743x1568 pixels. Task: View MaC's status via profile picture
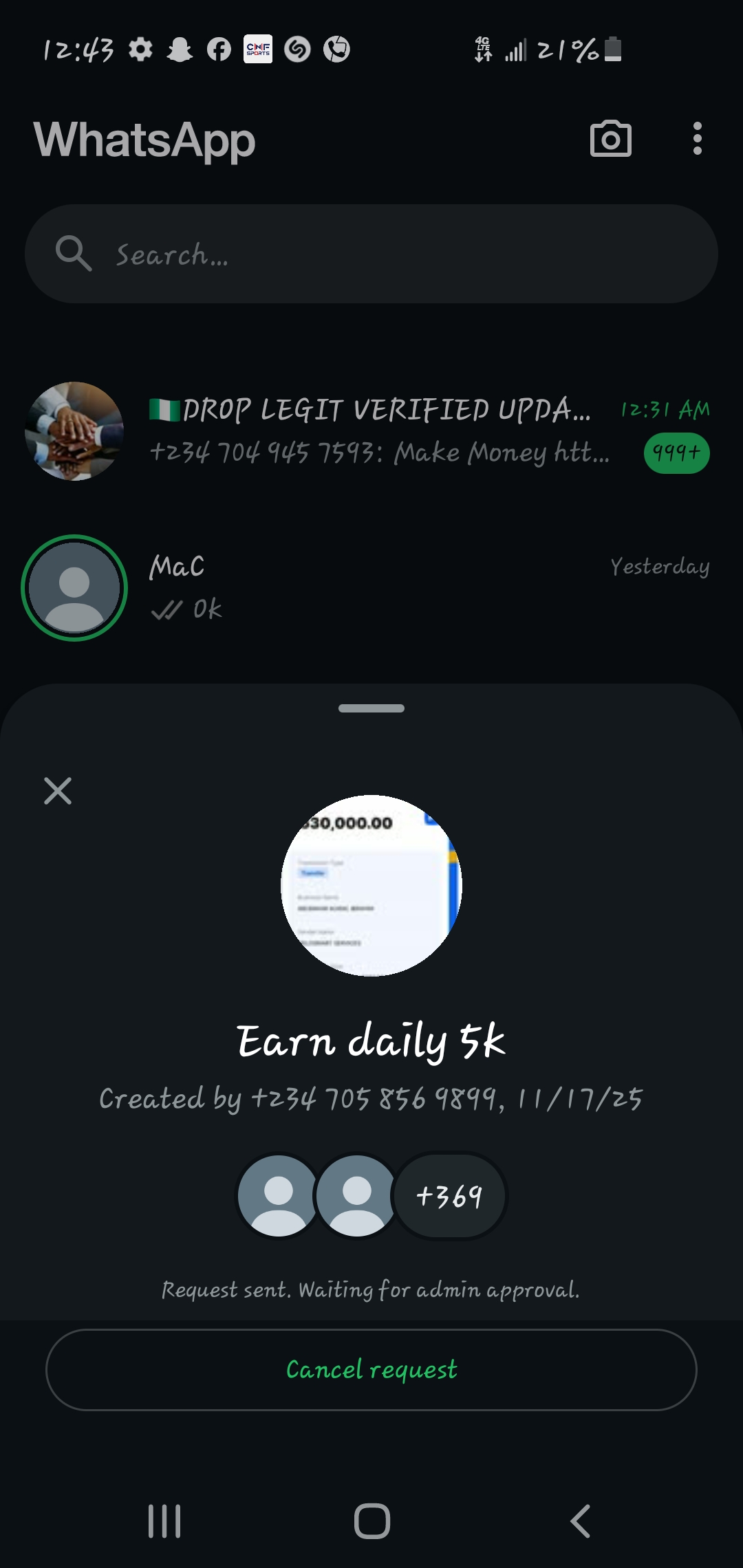point(74,588)
